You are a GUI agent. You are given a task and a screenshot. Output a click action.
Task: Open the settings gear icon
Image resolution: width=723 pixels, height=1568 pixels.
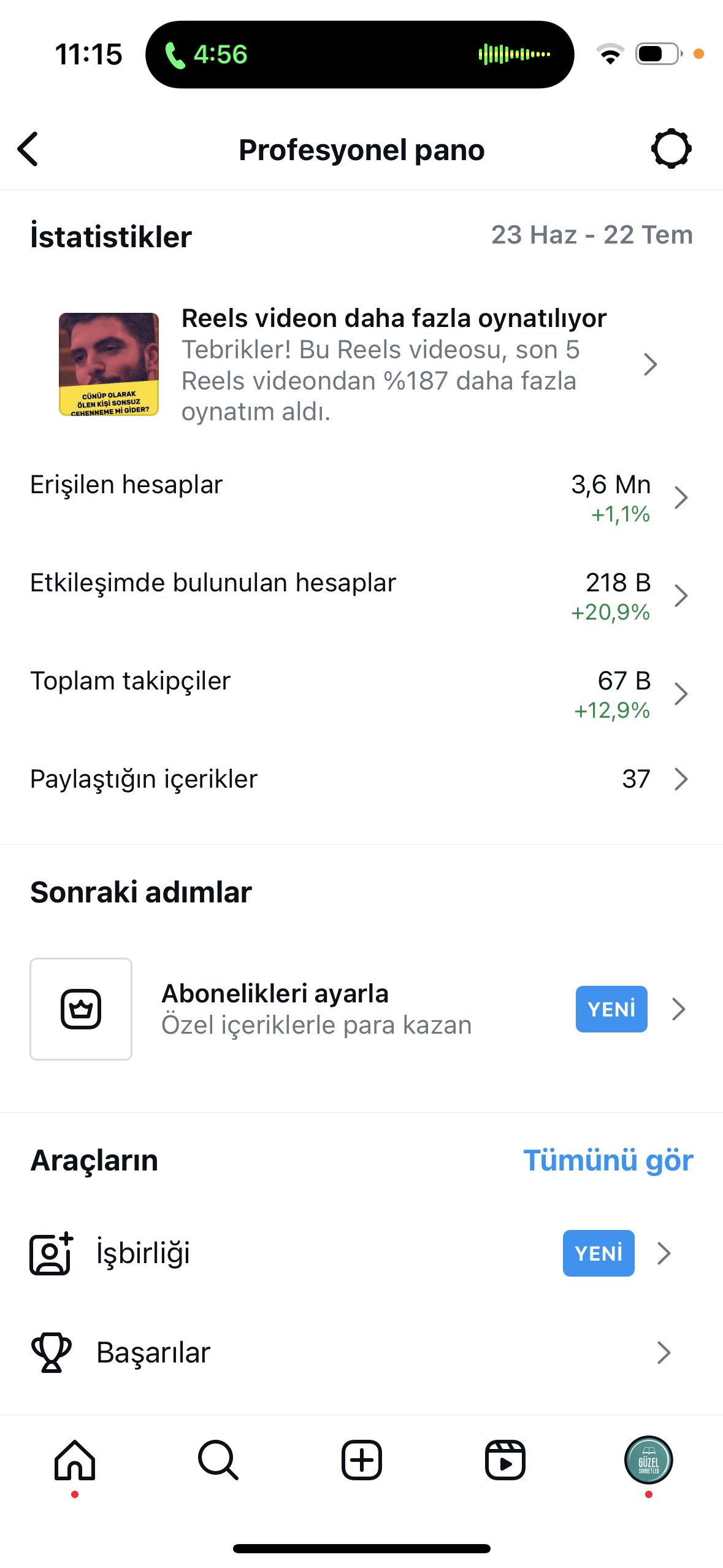[671, 149]
